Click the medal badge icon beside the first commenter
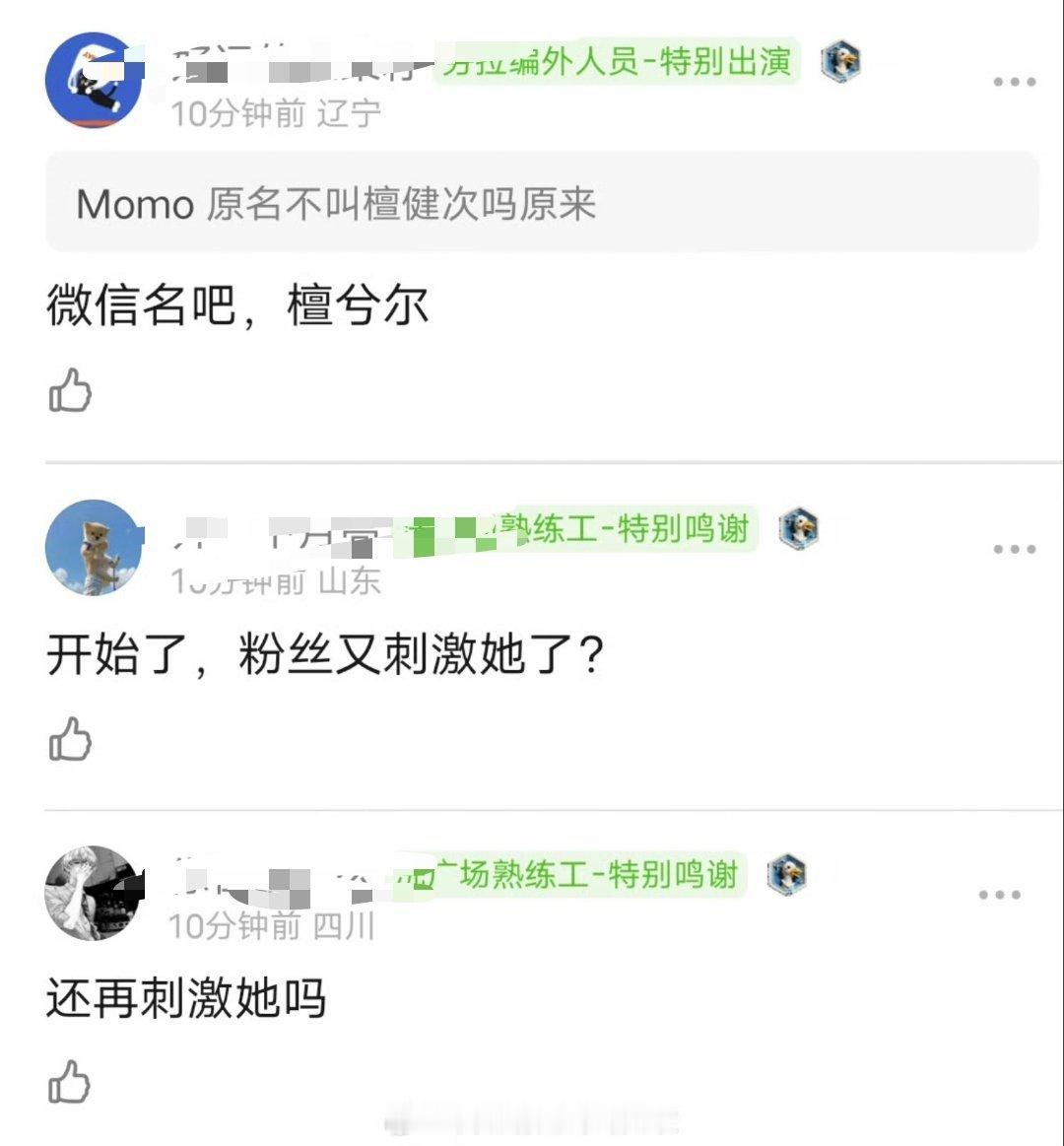 (x=840, y=61)
